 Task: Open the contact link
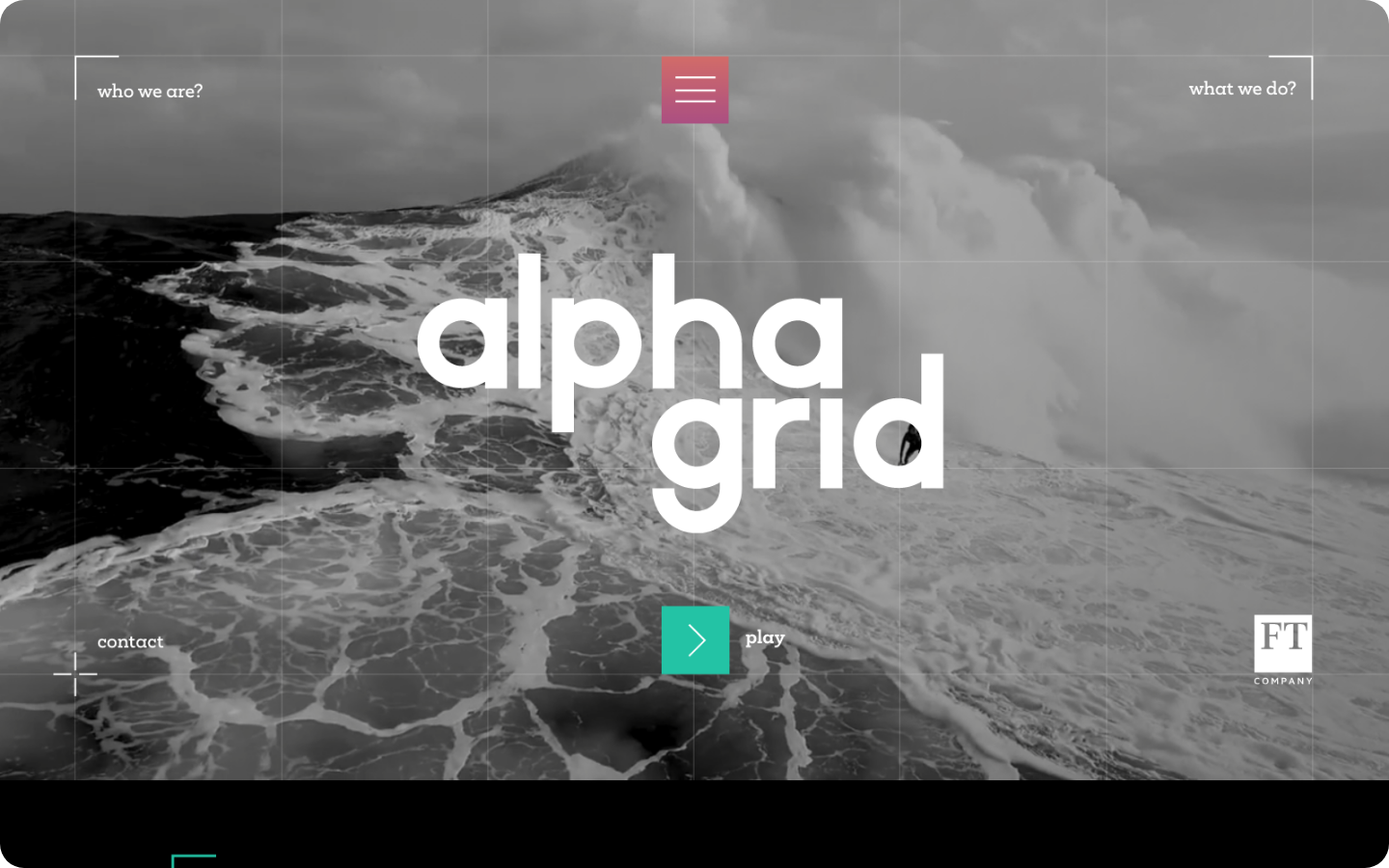[130, 642]
